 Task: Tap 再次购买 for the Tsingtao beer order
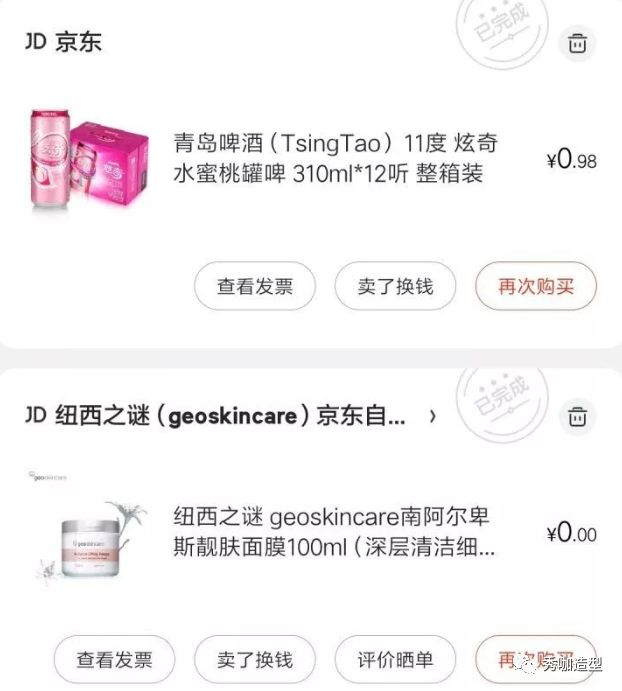point(536,286)
